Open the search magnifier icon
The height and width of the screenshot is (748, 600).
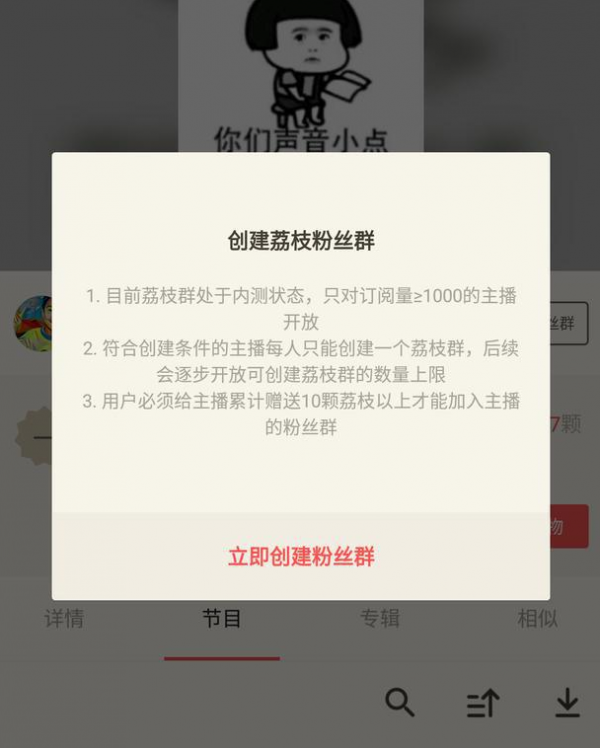pos(400,703)
